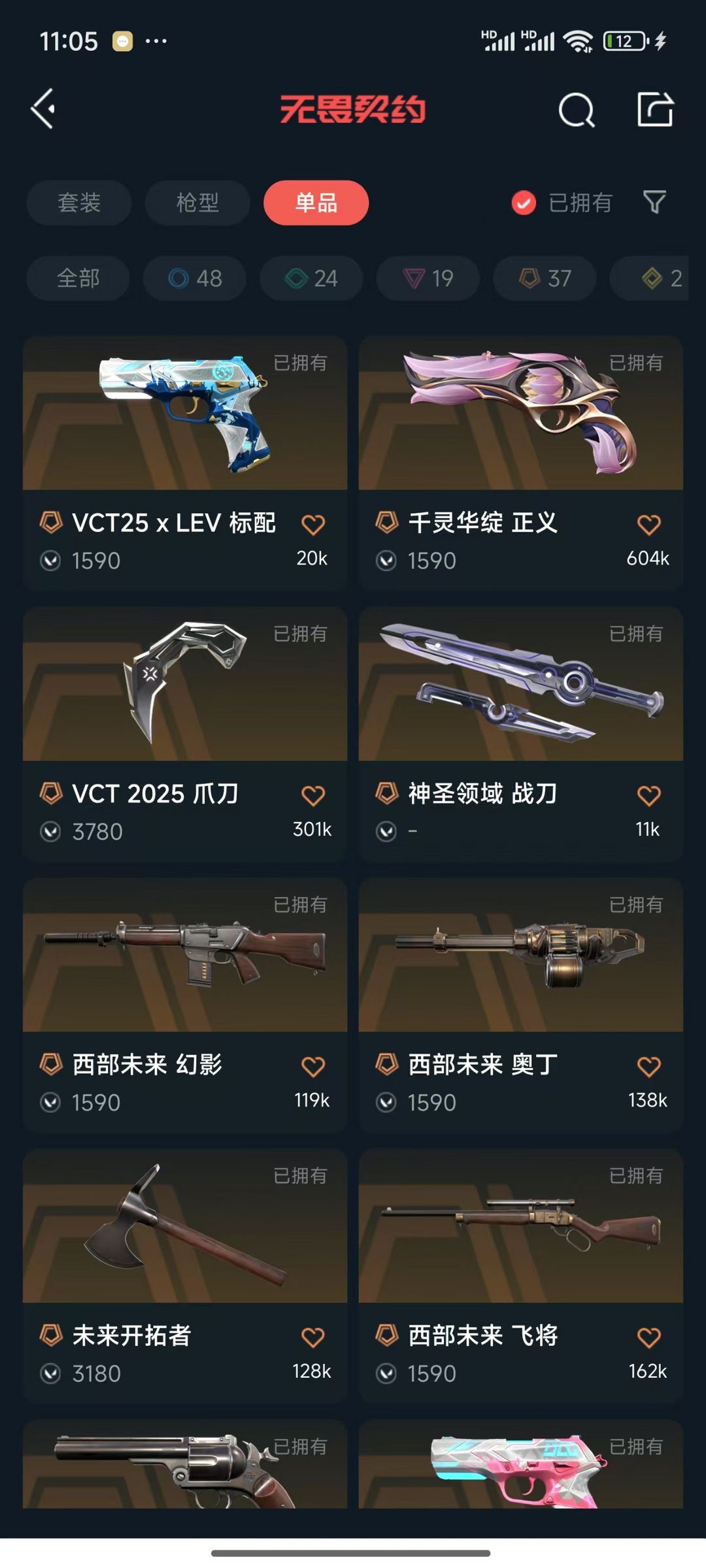Open the VCT 2025 爪刀 card
Viewport: 706px width, 1568px height.
pos(185,735)
